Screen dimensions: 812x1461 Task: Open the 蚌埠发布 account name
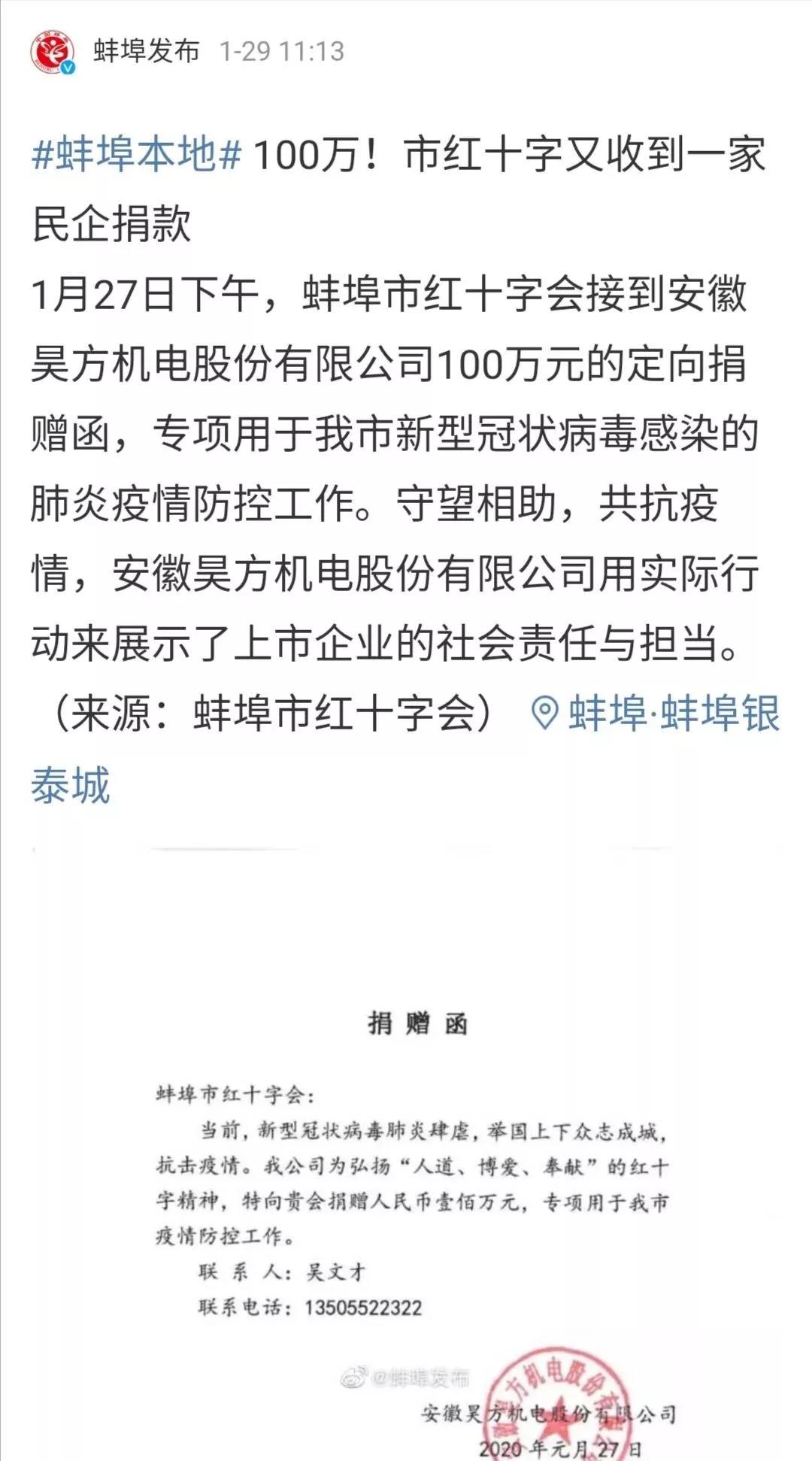[x=147, y=51]
